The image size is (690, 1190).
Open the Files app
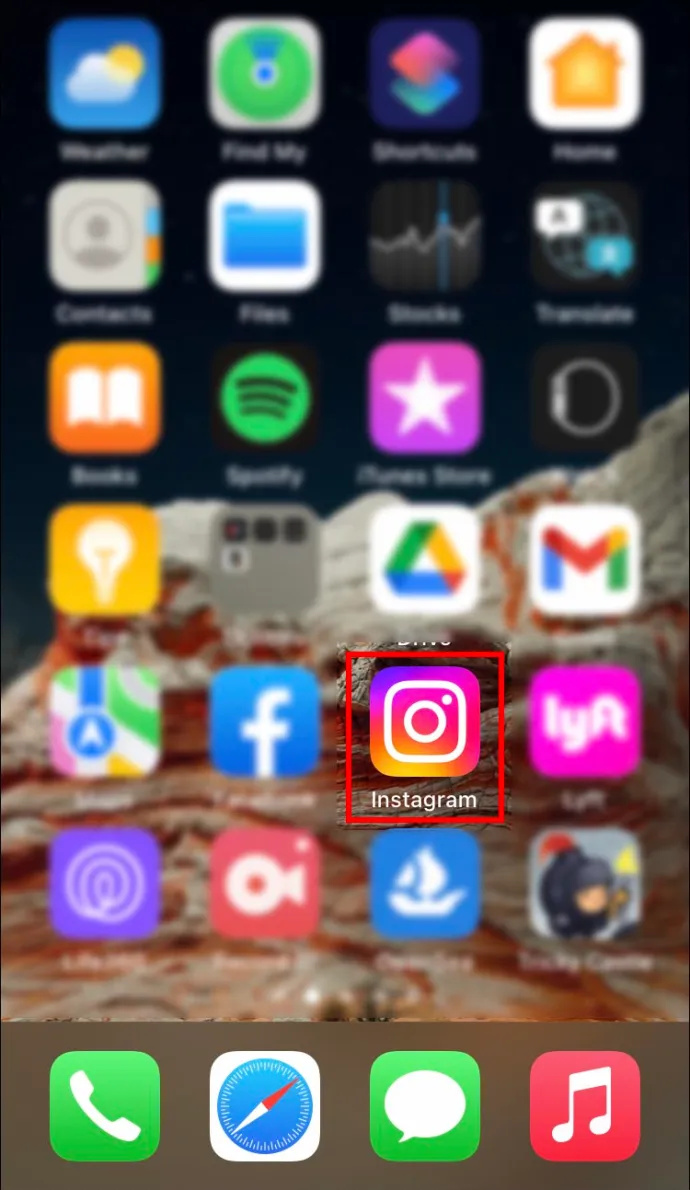coord(265,235)
